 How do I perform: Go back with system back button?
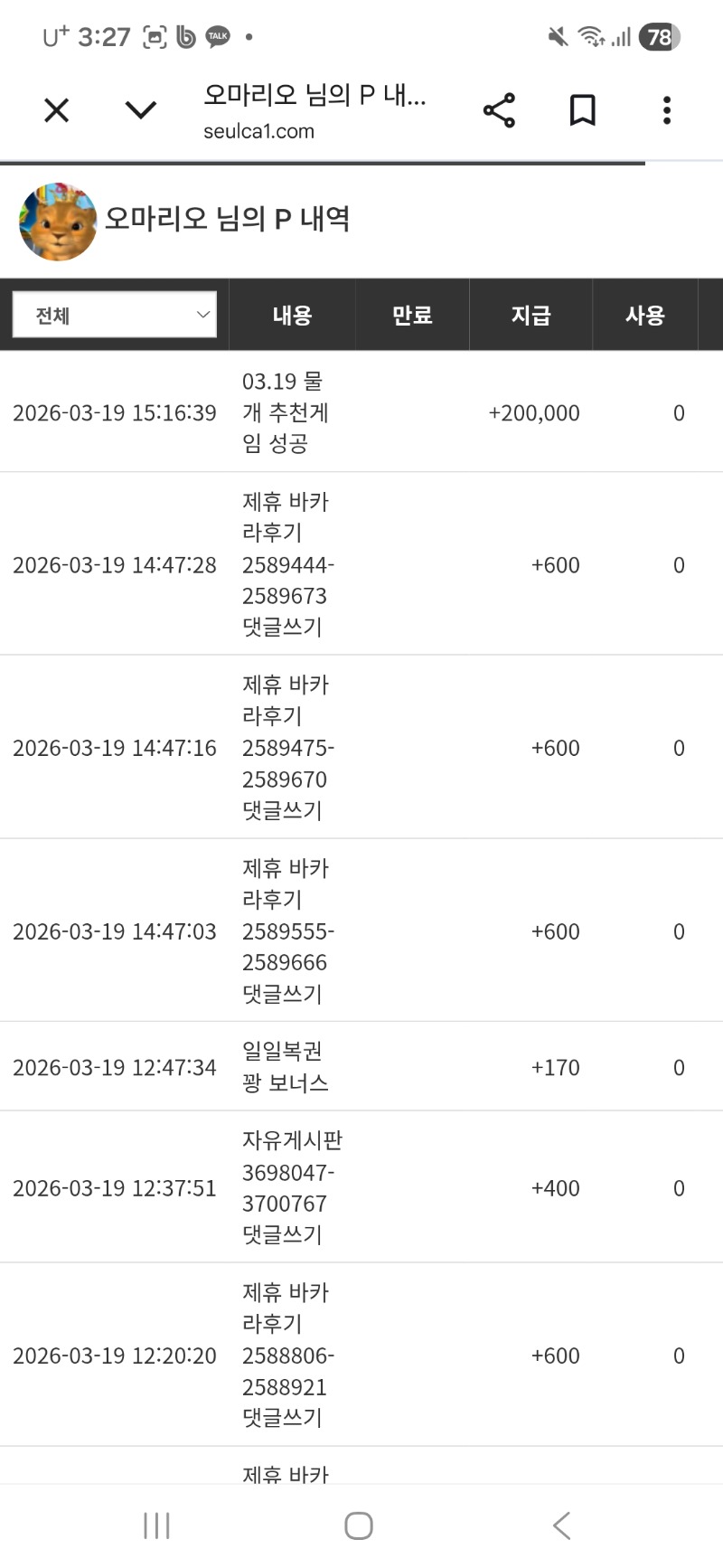(x=561, y=1525)
